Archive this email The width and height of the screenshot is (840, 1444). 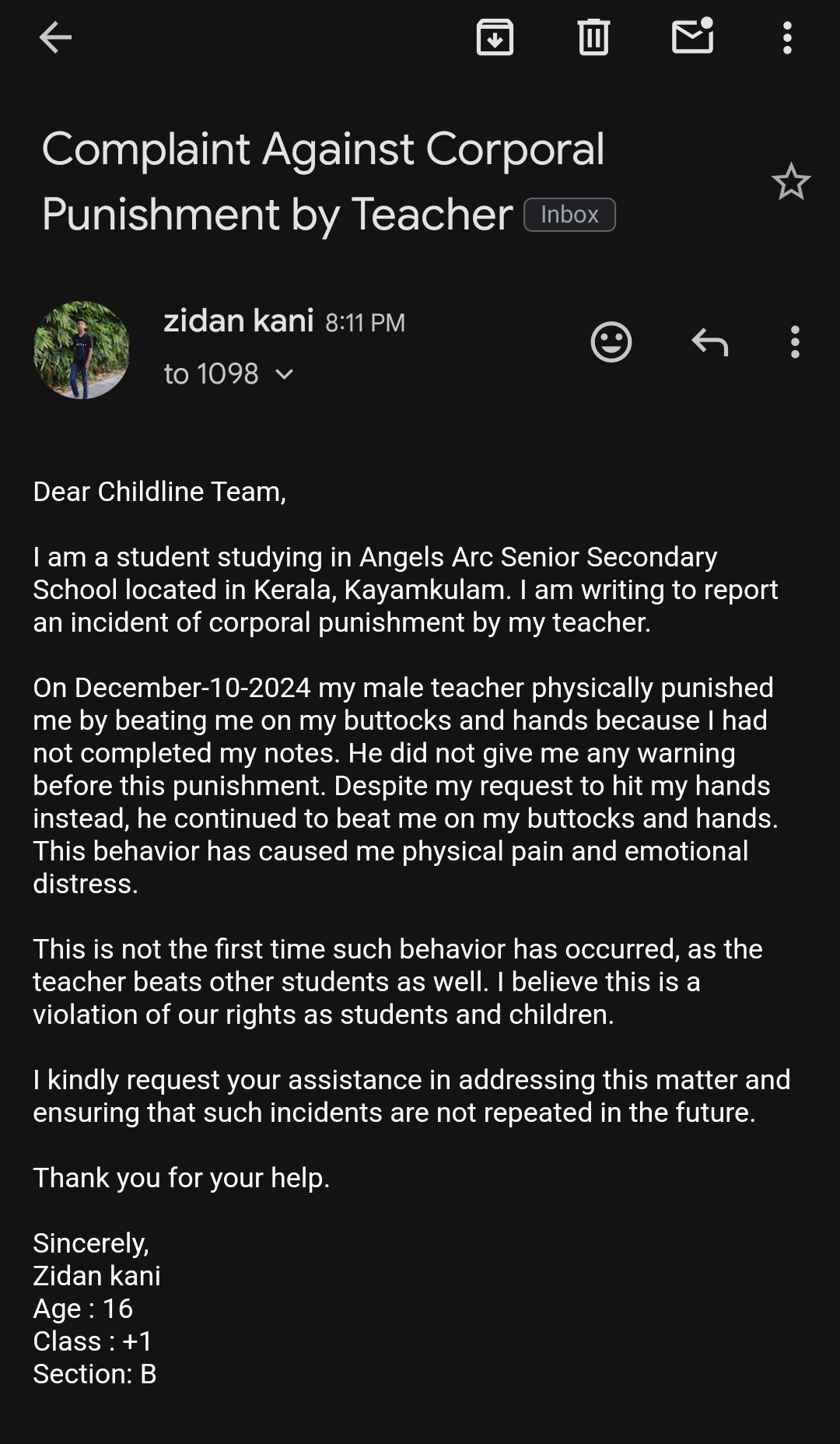click(495, 37)
